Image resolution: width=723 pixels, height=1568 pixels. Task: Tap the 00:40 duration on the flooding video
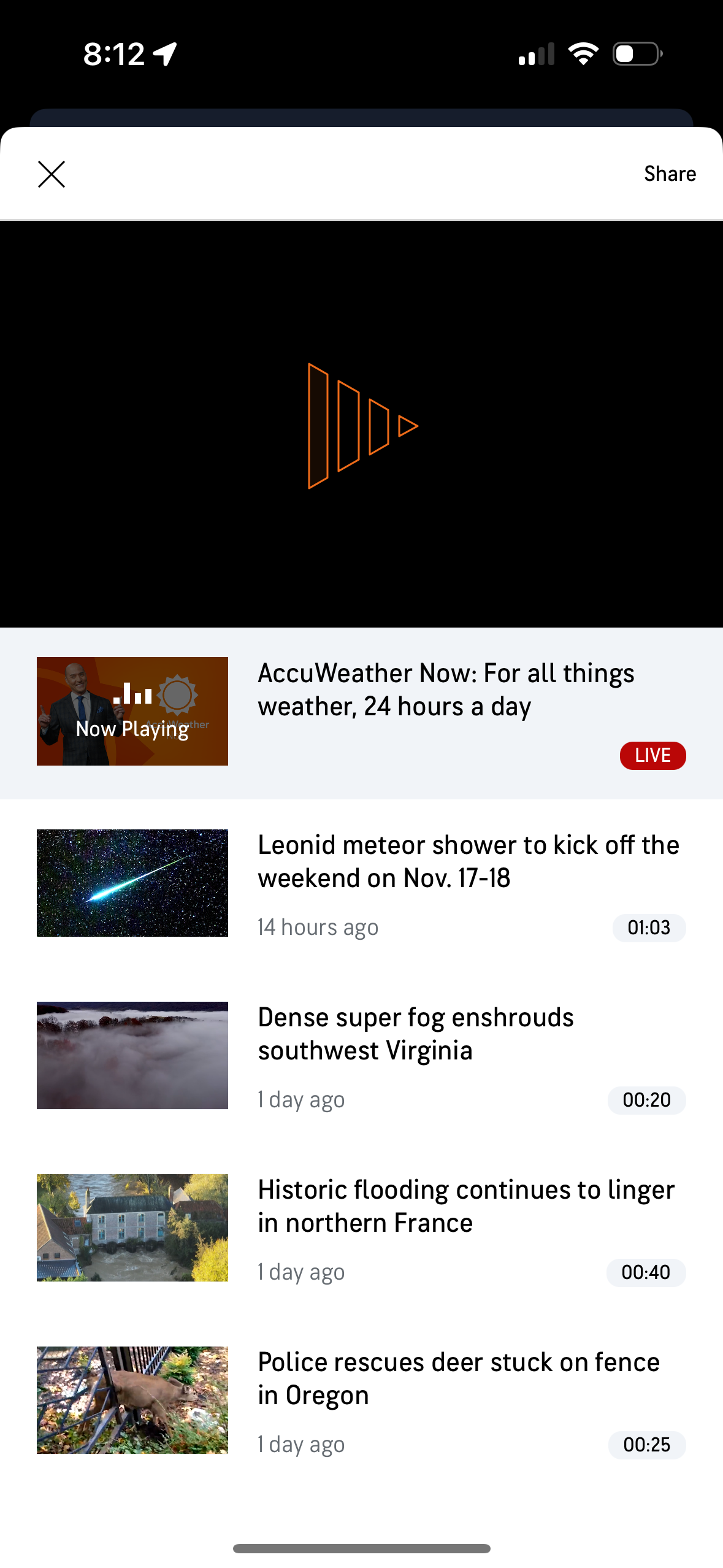pyautogui.click(x=646, y=1272)
